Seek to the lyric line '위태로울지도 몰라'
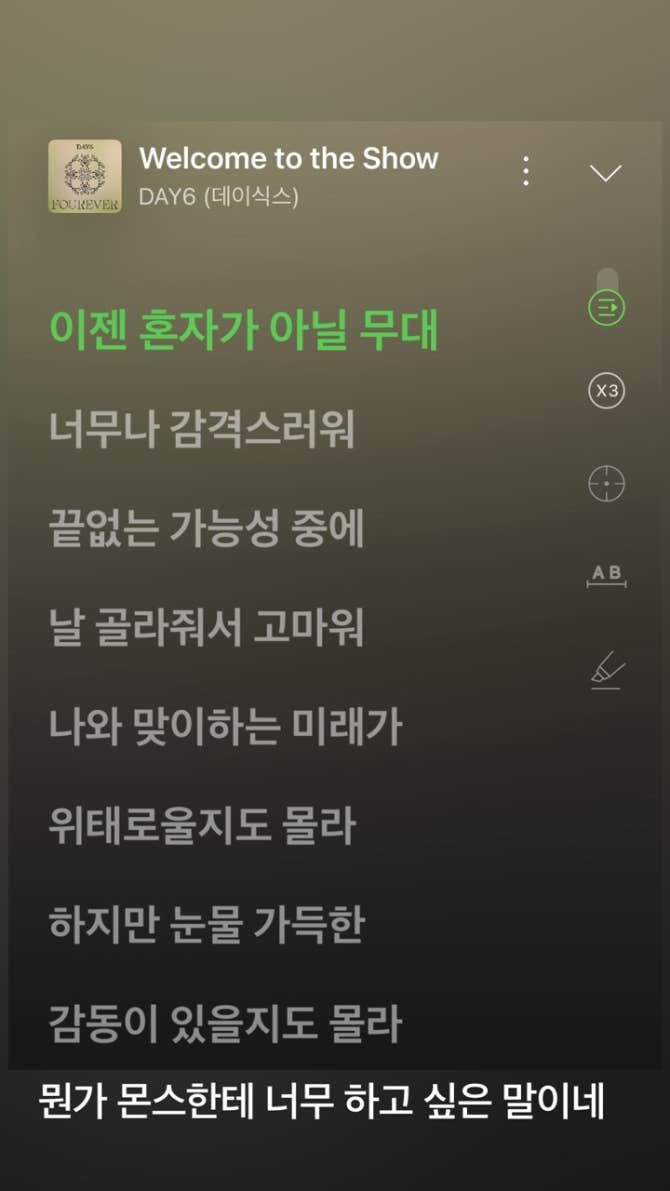The image size is (670, 1191). [x=202, y=826]
